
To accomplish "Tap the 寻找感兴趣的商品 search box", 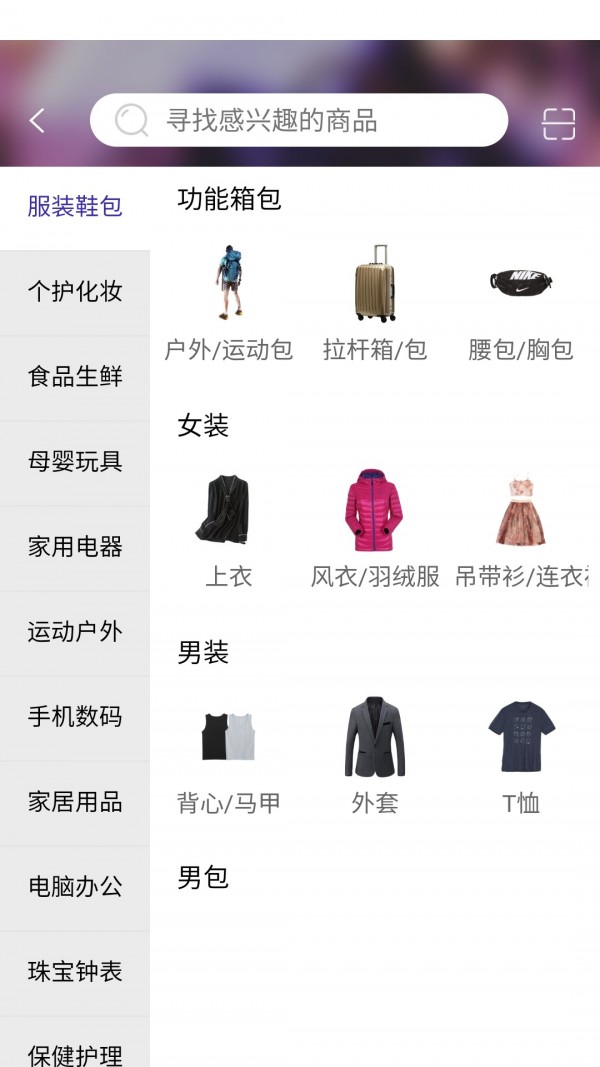I will pyautogui.click(x=298, y=121).
